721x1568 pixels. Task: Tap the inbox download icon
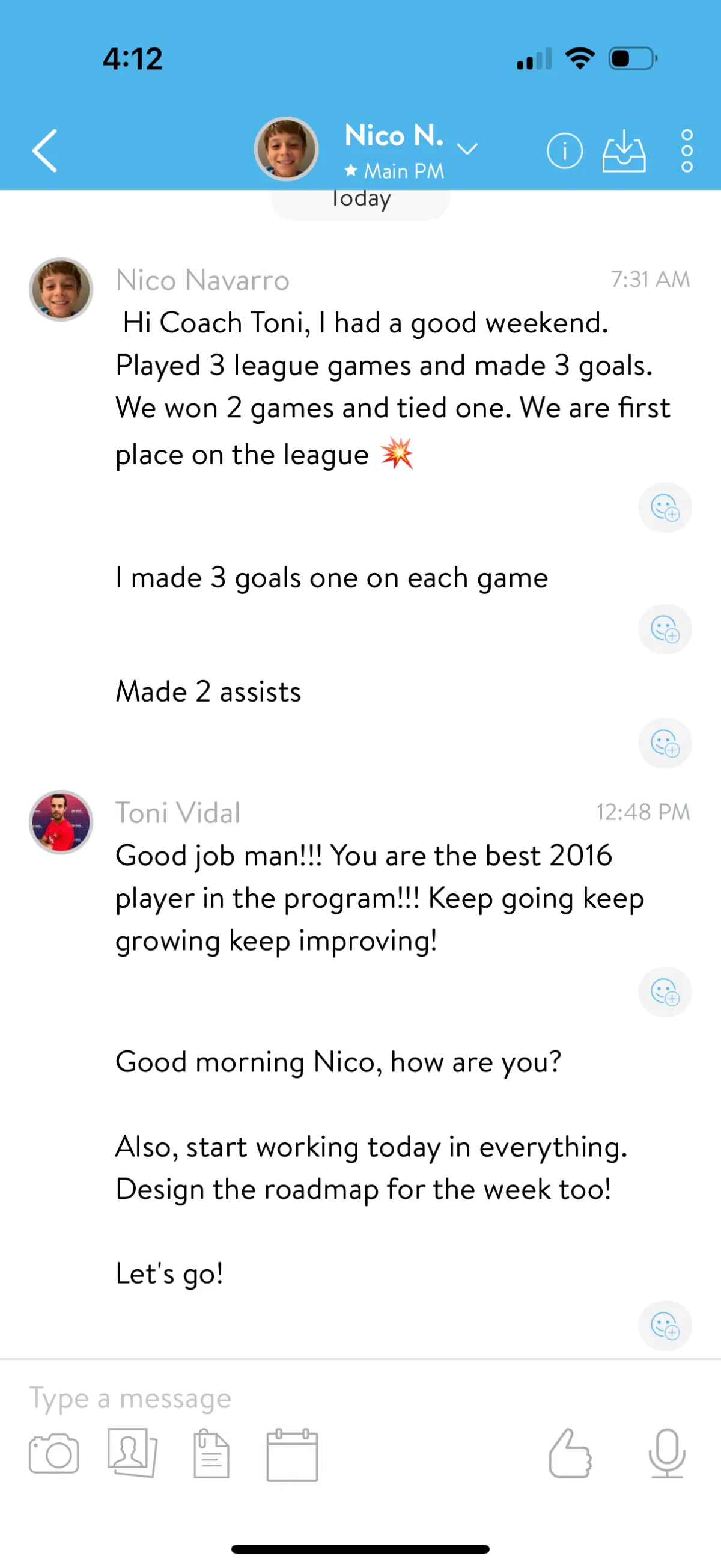click(624, 150)
